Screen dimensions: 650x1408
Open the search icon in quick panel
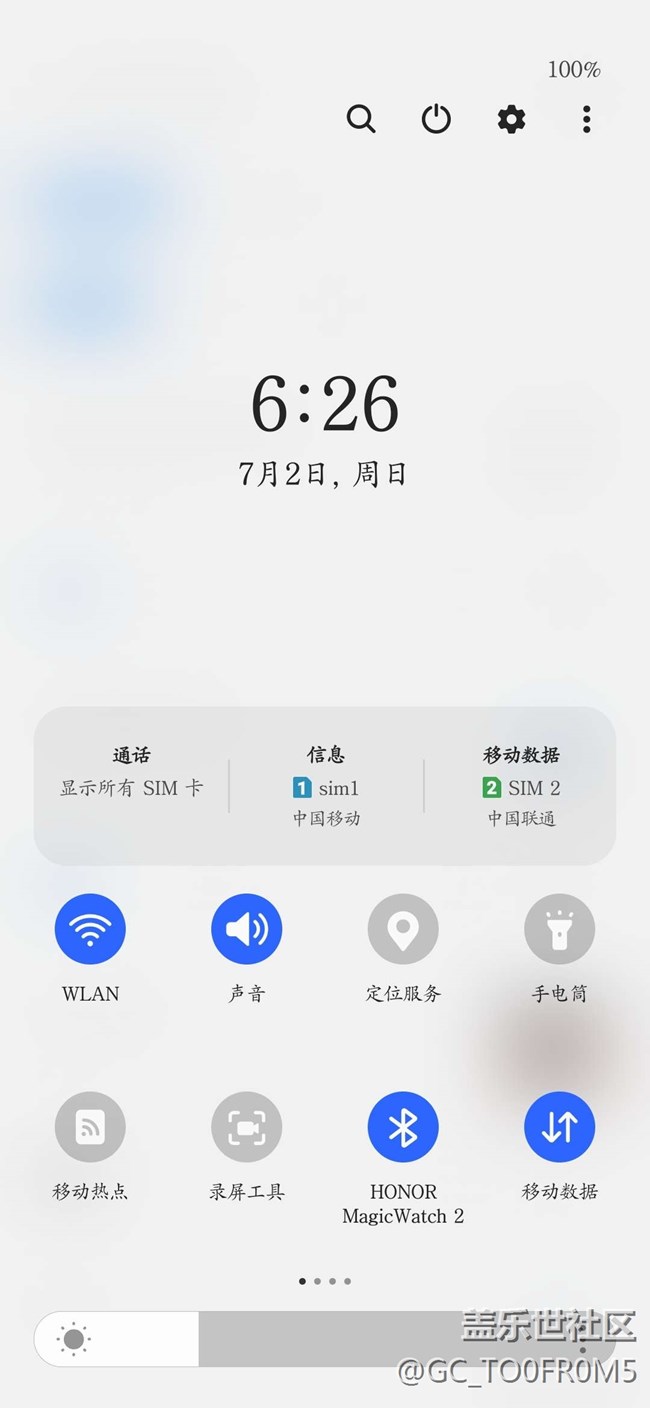361,120
